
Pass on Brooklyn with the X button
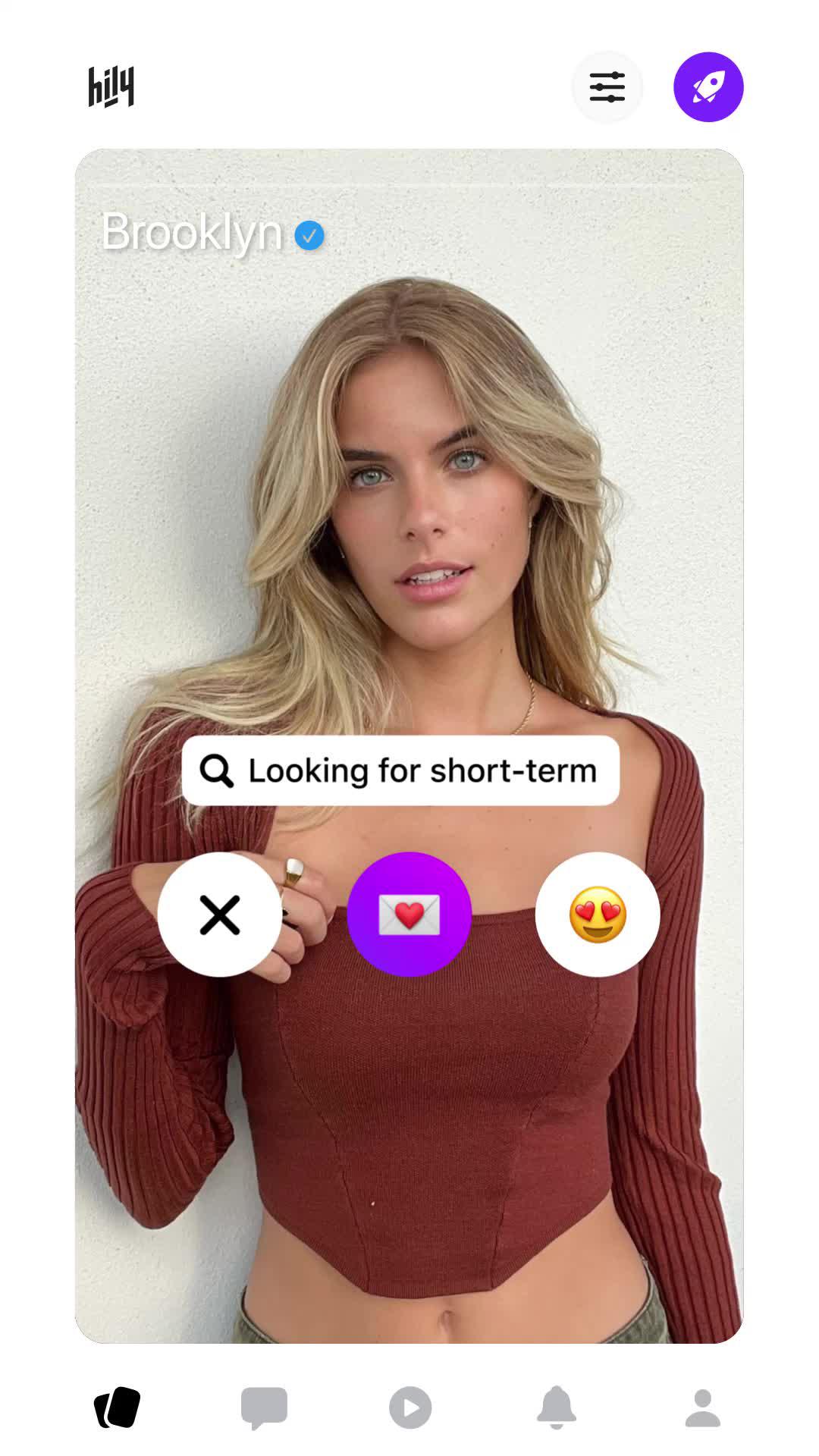220,914
